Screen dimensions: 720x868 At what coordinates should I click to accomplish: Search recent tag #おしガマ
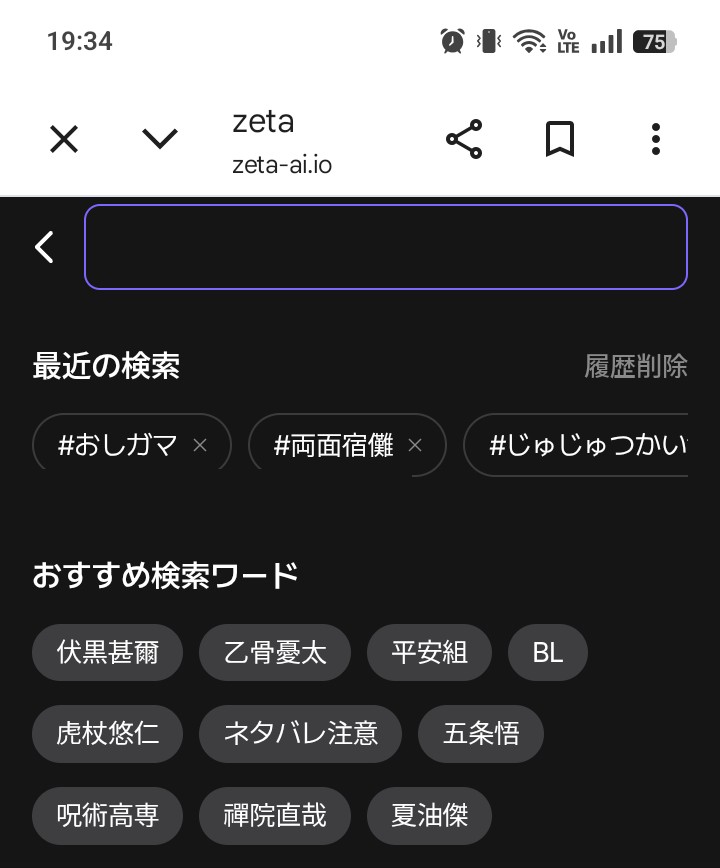click(x=117, y=445)
